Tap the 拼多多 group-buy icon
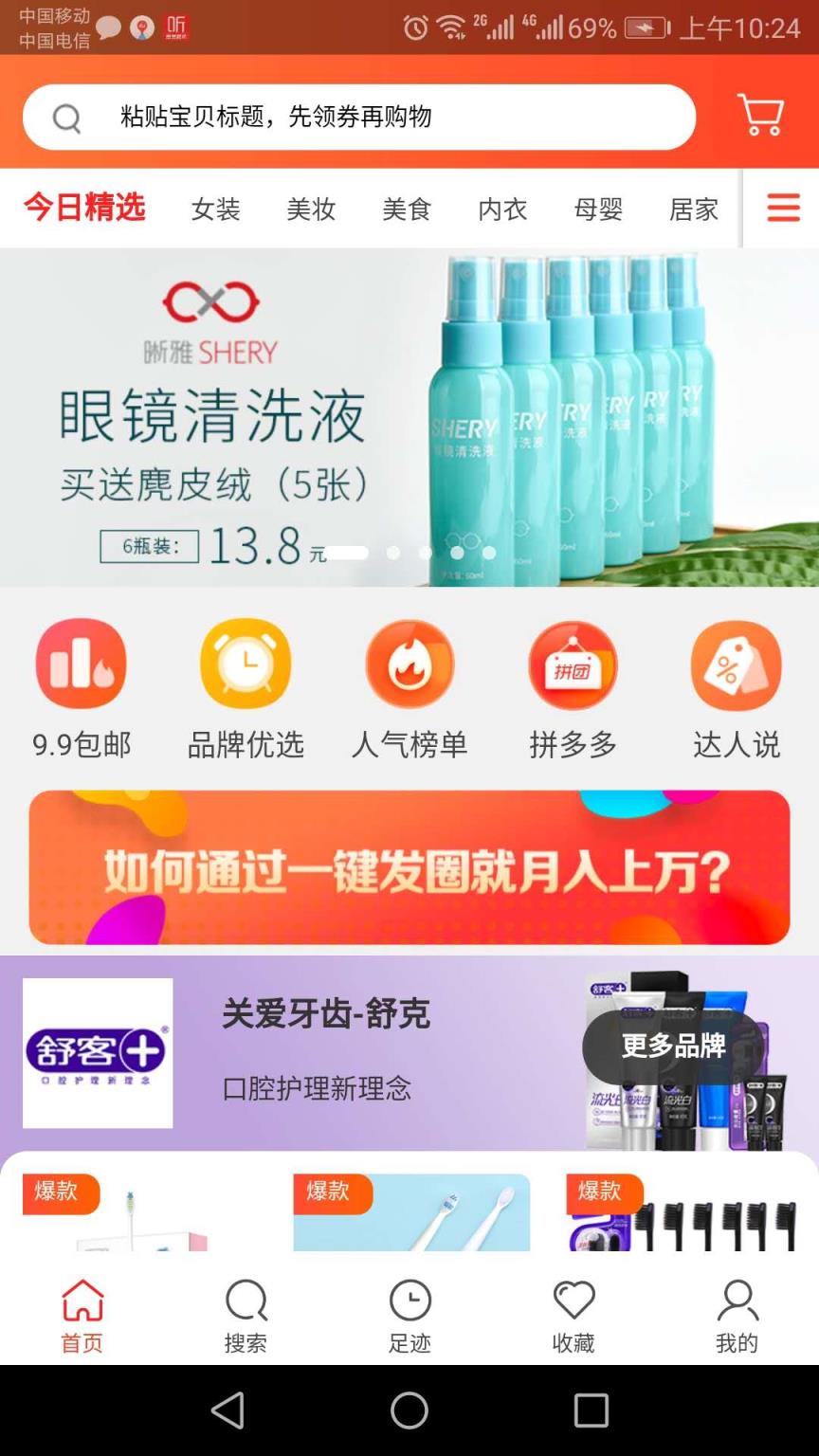The image size is (819, 1456). click(573, 664)
